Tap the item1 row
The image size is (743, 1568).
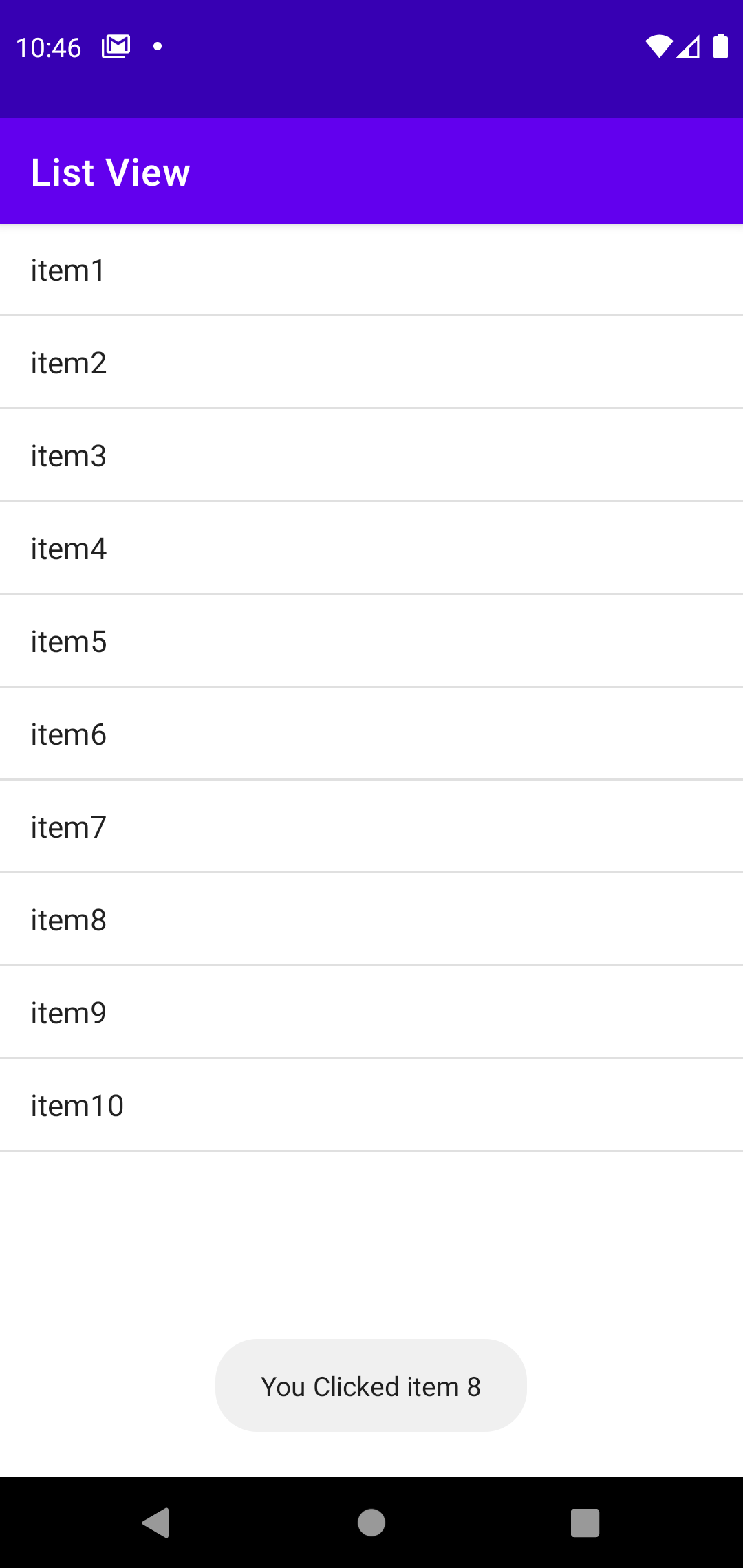click(x=371, y=270)
